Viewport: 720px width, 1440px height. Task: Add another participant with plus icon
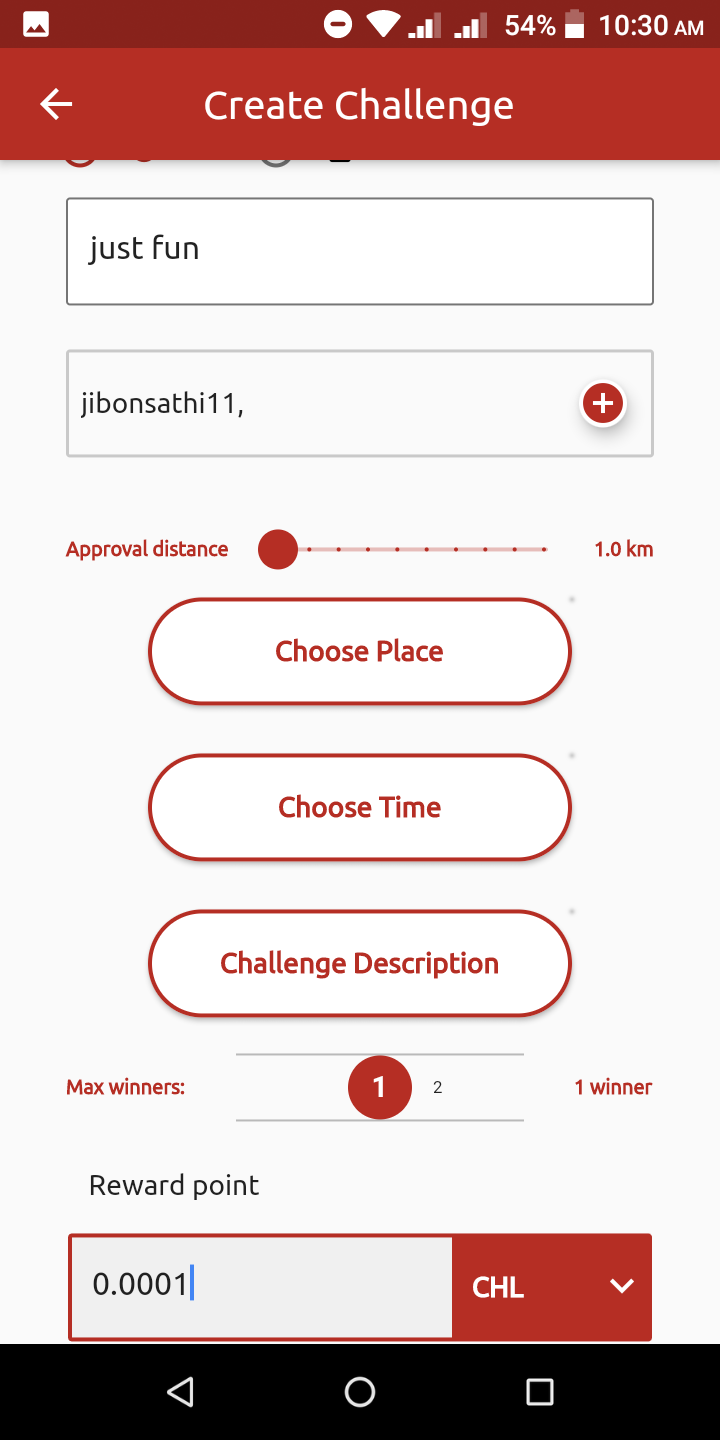click(x=603, y=404)
